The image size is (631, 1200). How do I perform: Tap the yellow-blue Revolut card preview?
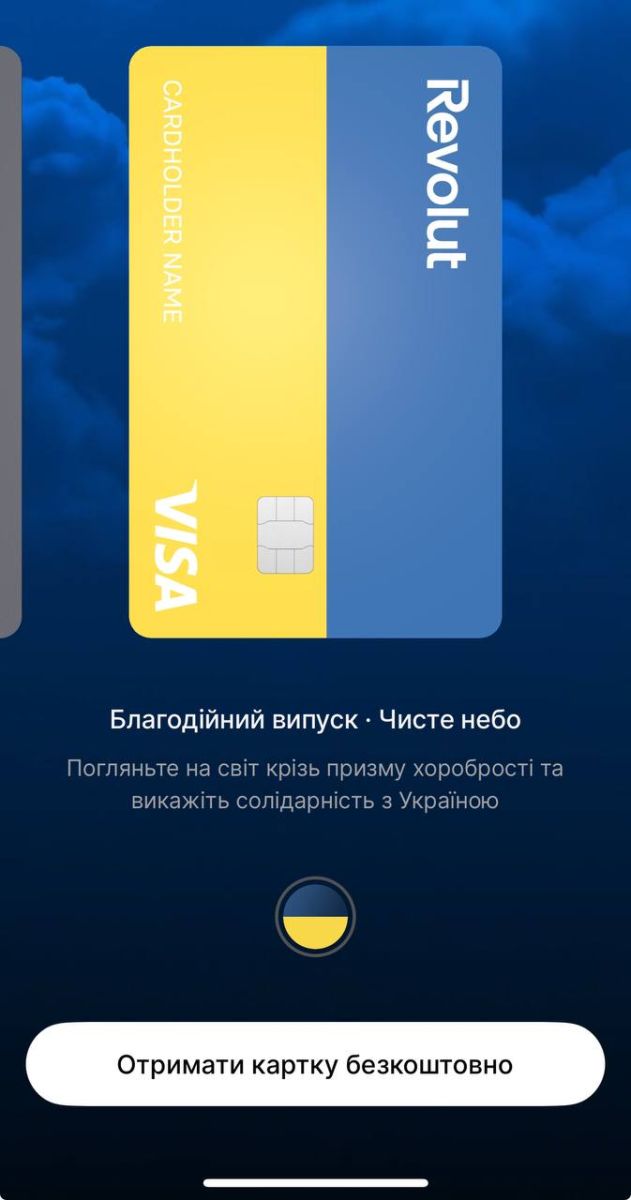point(315,342)
